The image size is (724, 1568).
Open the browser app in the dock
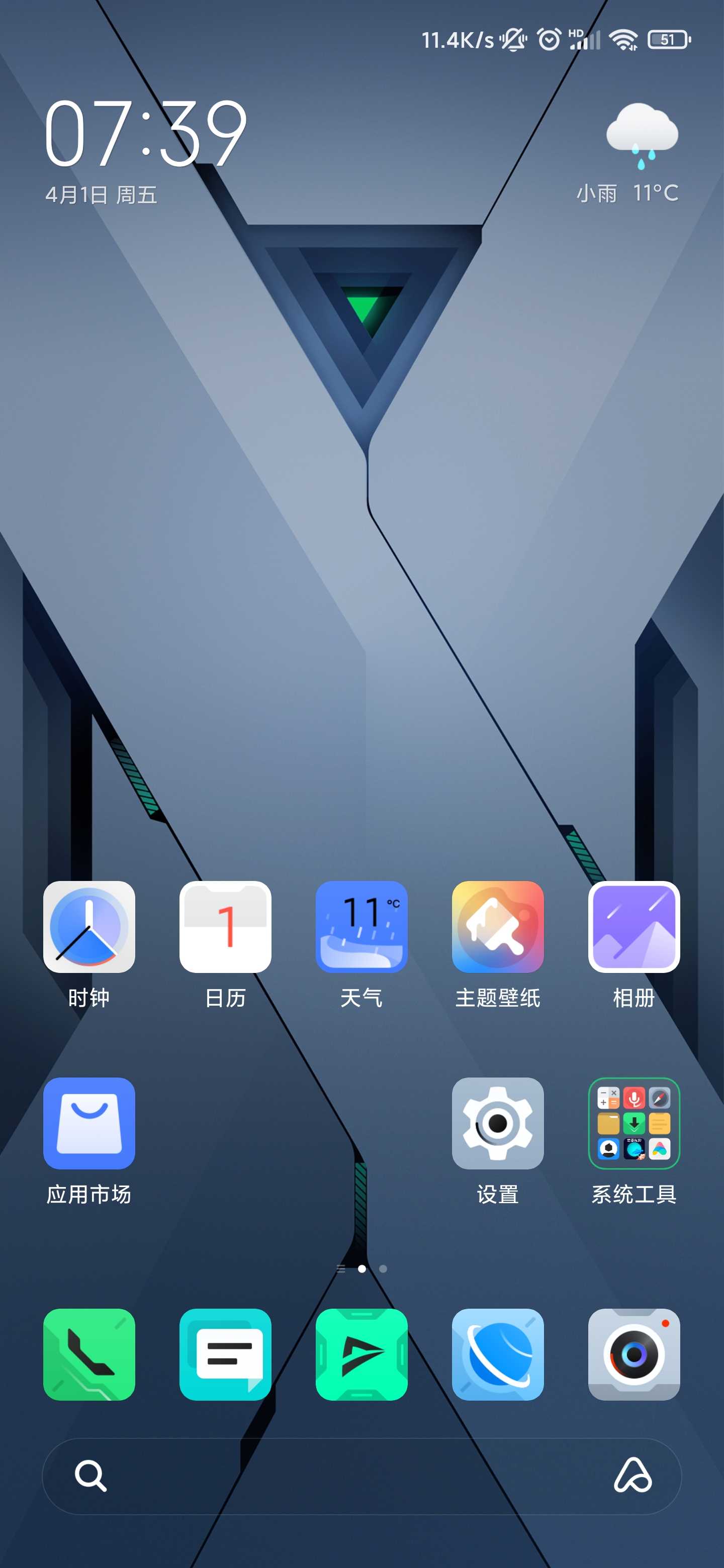click(x=498, y=1354)
